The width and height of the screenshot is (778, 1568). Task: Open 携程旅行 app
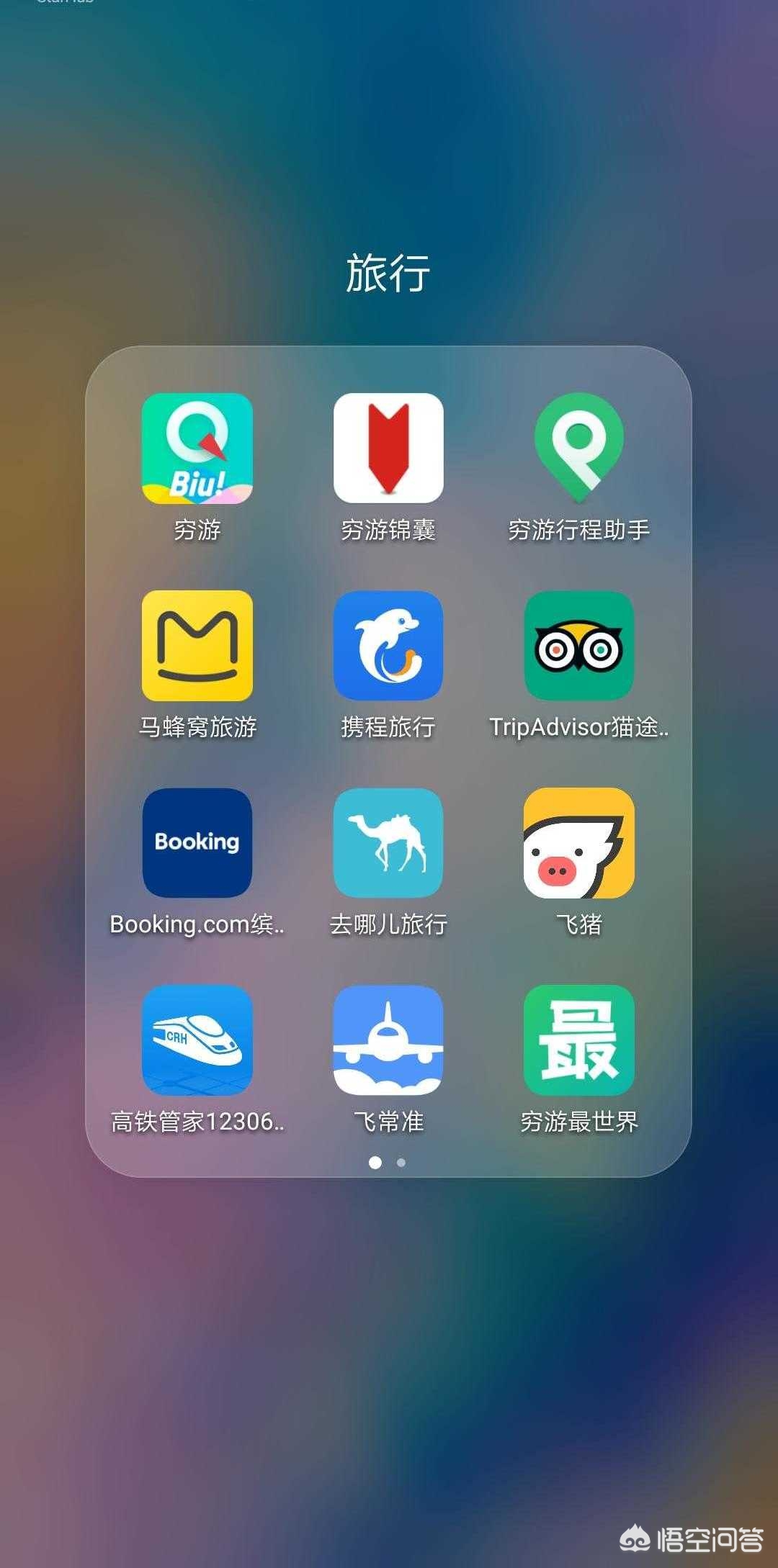pos(388,646)
